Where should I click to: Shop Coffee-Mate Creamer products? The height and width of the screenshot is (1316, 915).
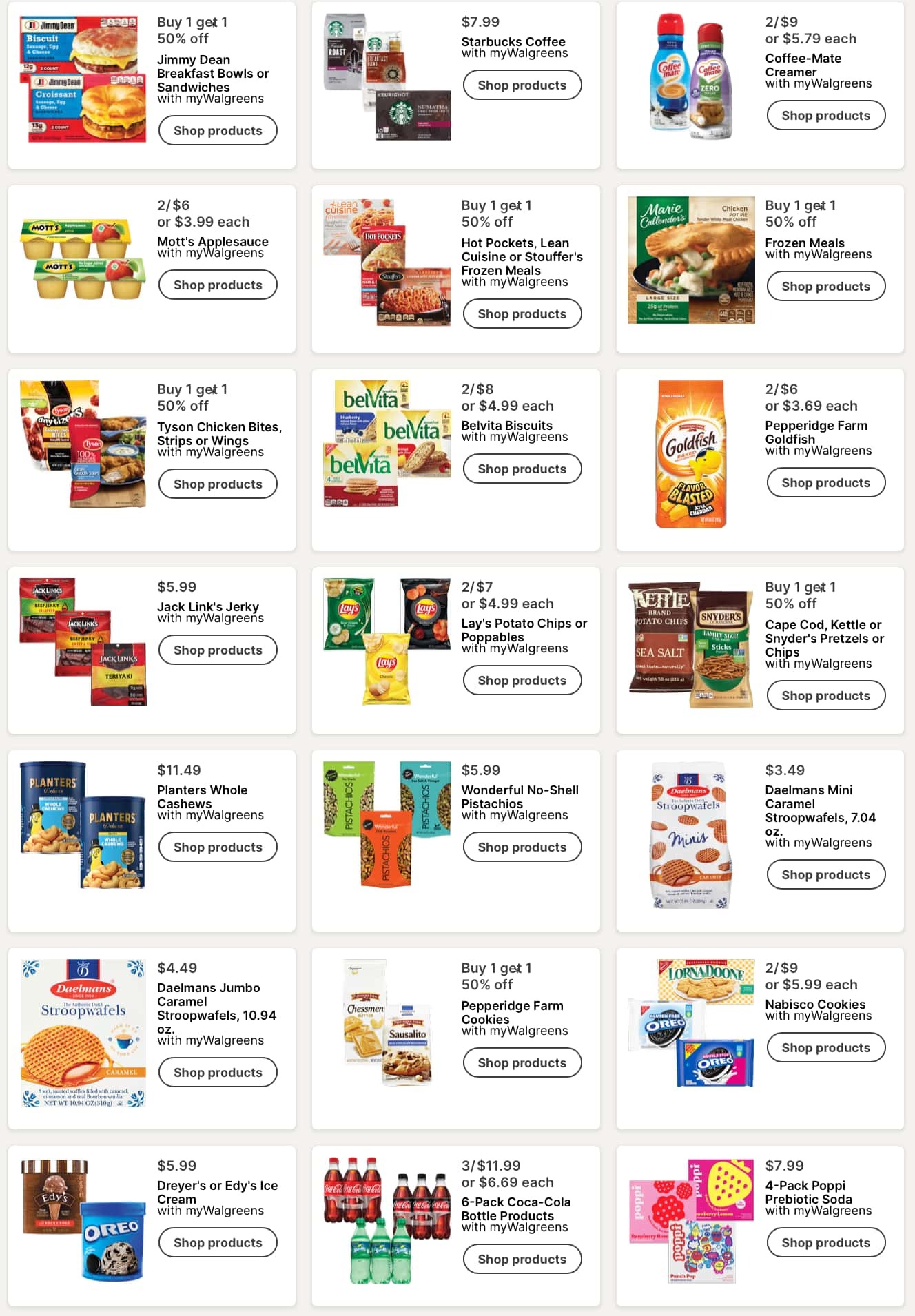(x=825, y=116)
